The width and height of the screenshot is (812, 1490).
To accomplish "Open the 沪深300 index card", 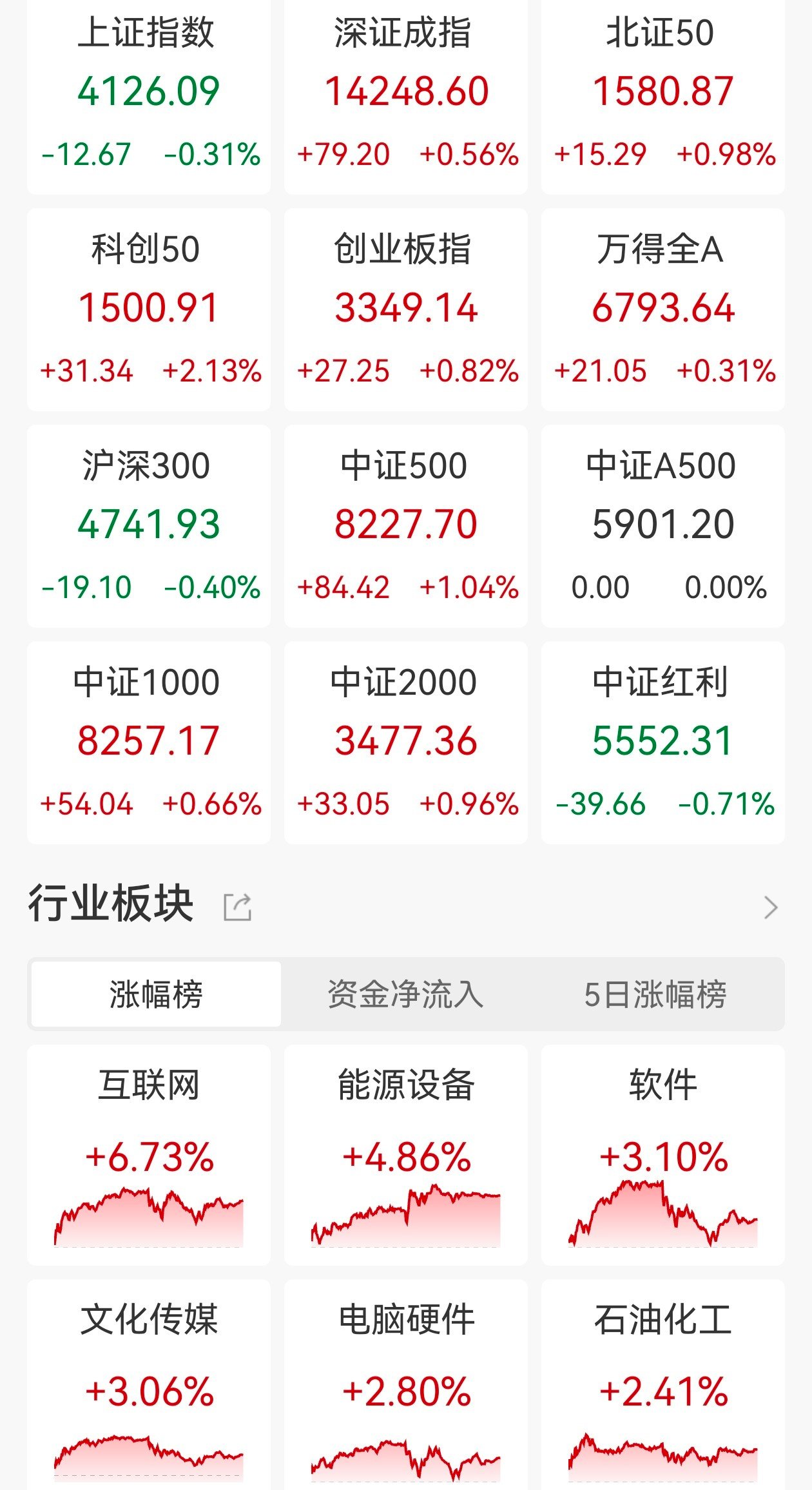I will pos(149,526).
